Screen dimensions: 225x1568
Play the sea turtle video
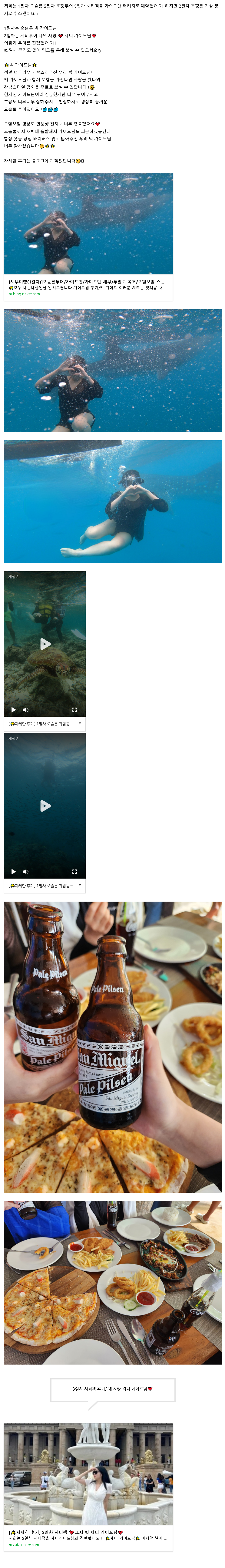[45, 643]
